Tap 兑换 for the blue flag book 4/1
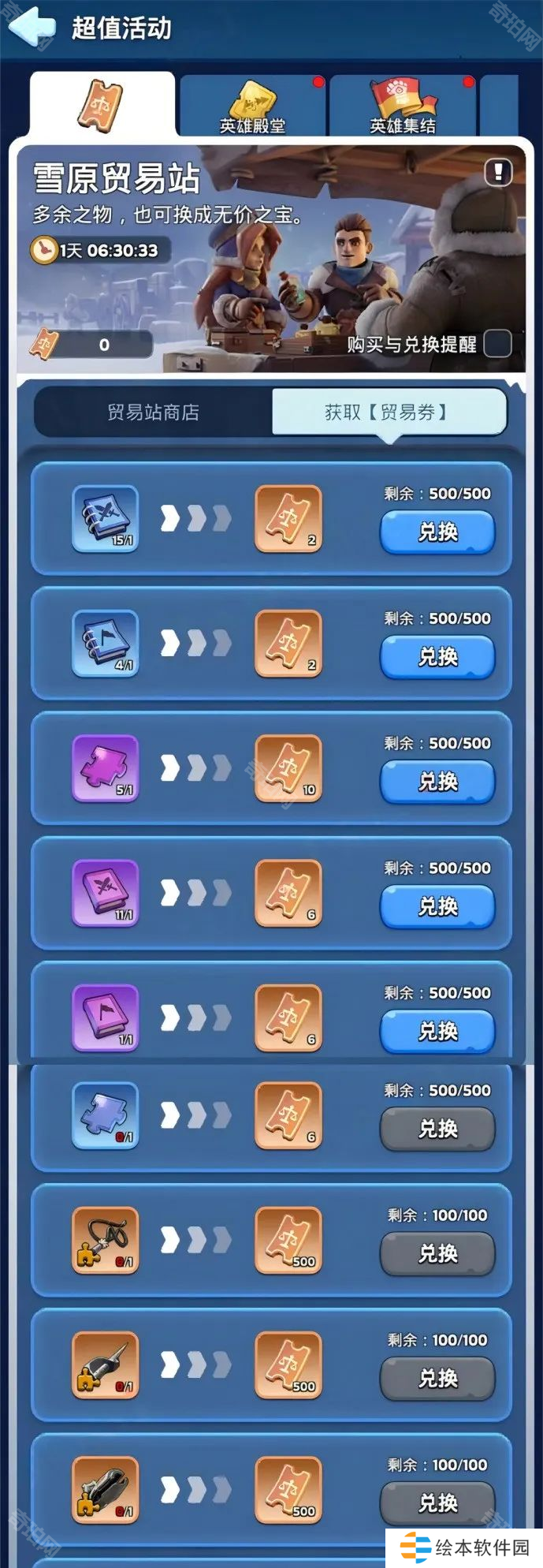 click(x=437, y=657)
